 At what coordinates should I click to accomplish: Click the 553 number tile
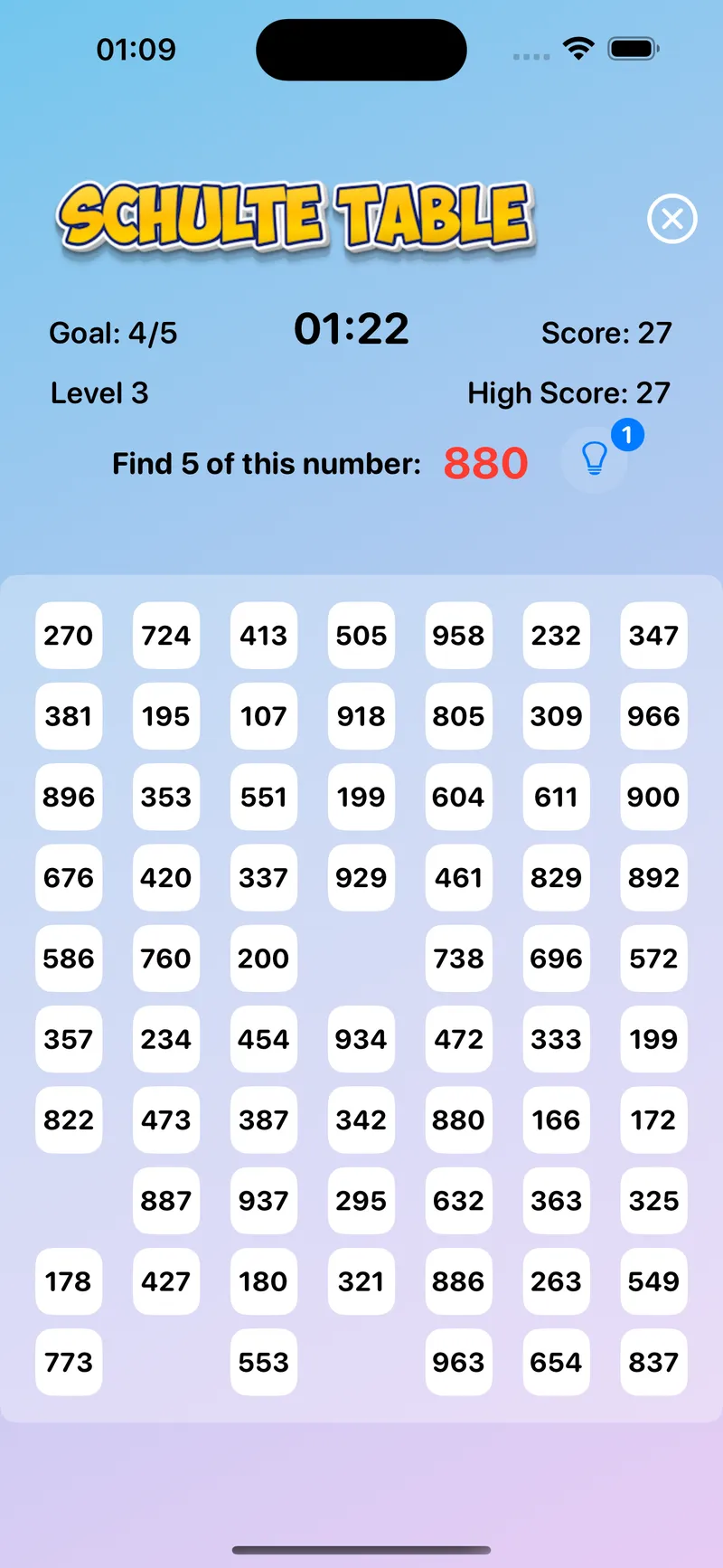(263, 1363)
